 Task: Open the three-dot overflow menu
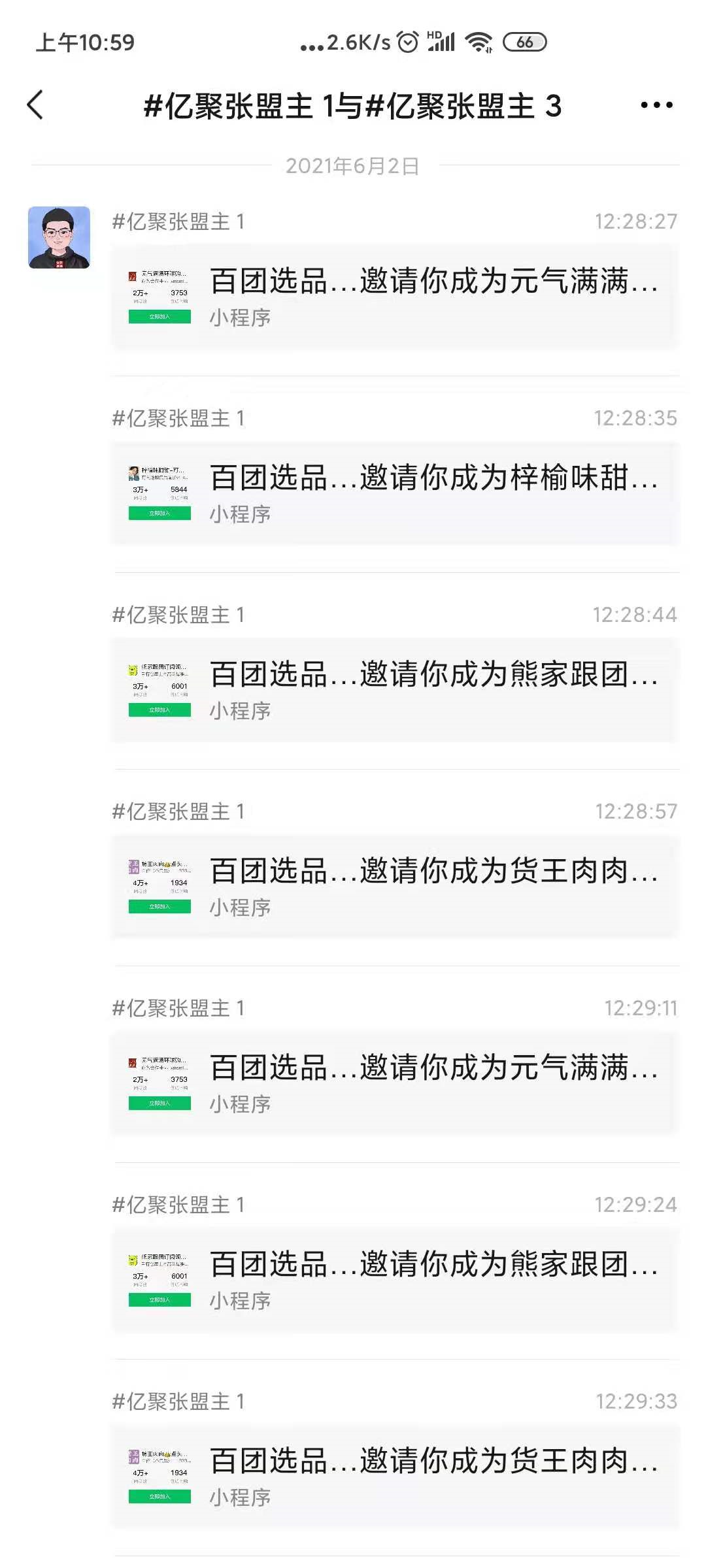coord(656,105)
